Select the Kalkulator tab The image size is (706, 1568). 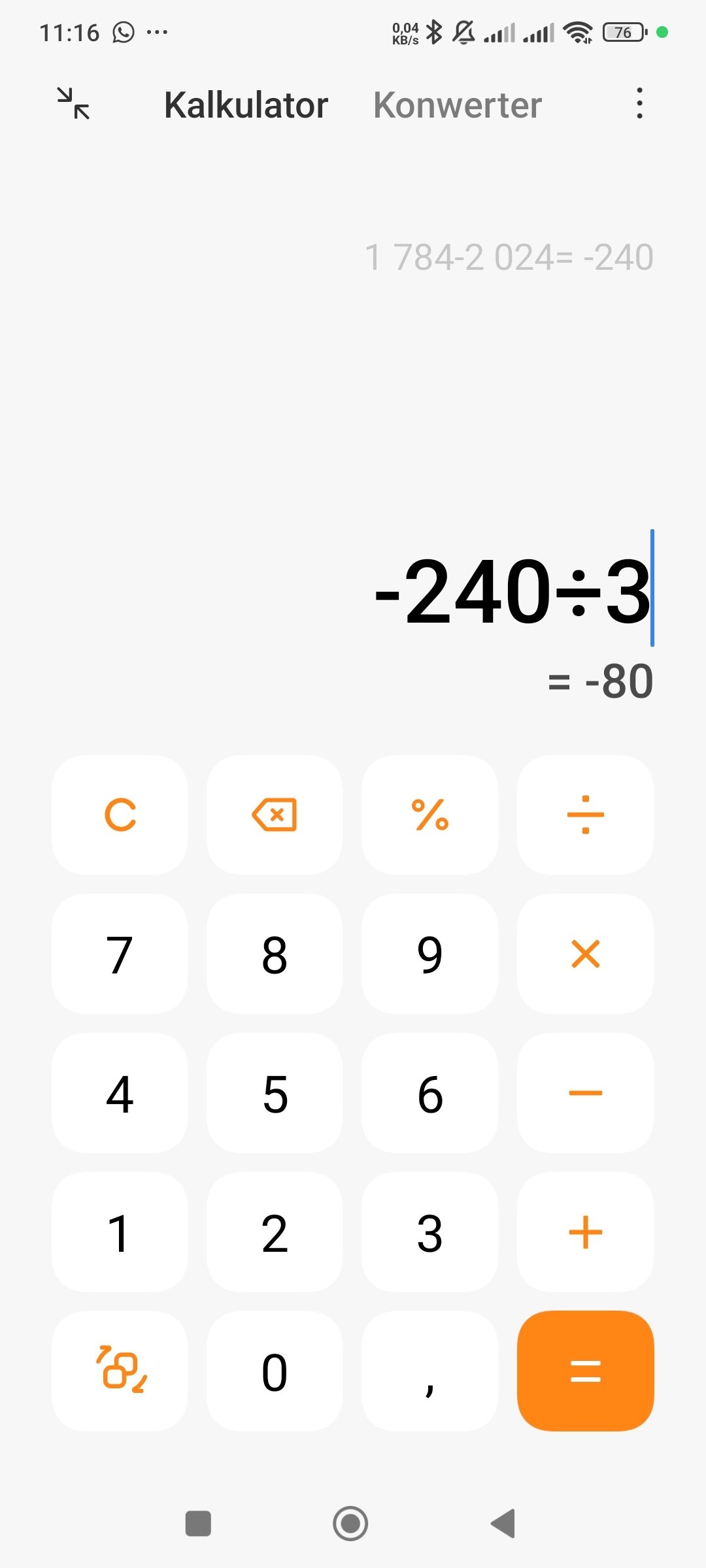click(246, 105)
